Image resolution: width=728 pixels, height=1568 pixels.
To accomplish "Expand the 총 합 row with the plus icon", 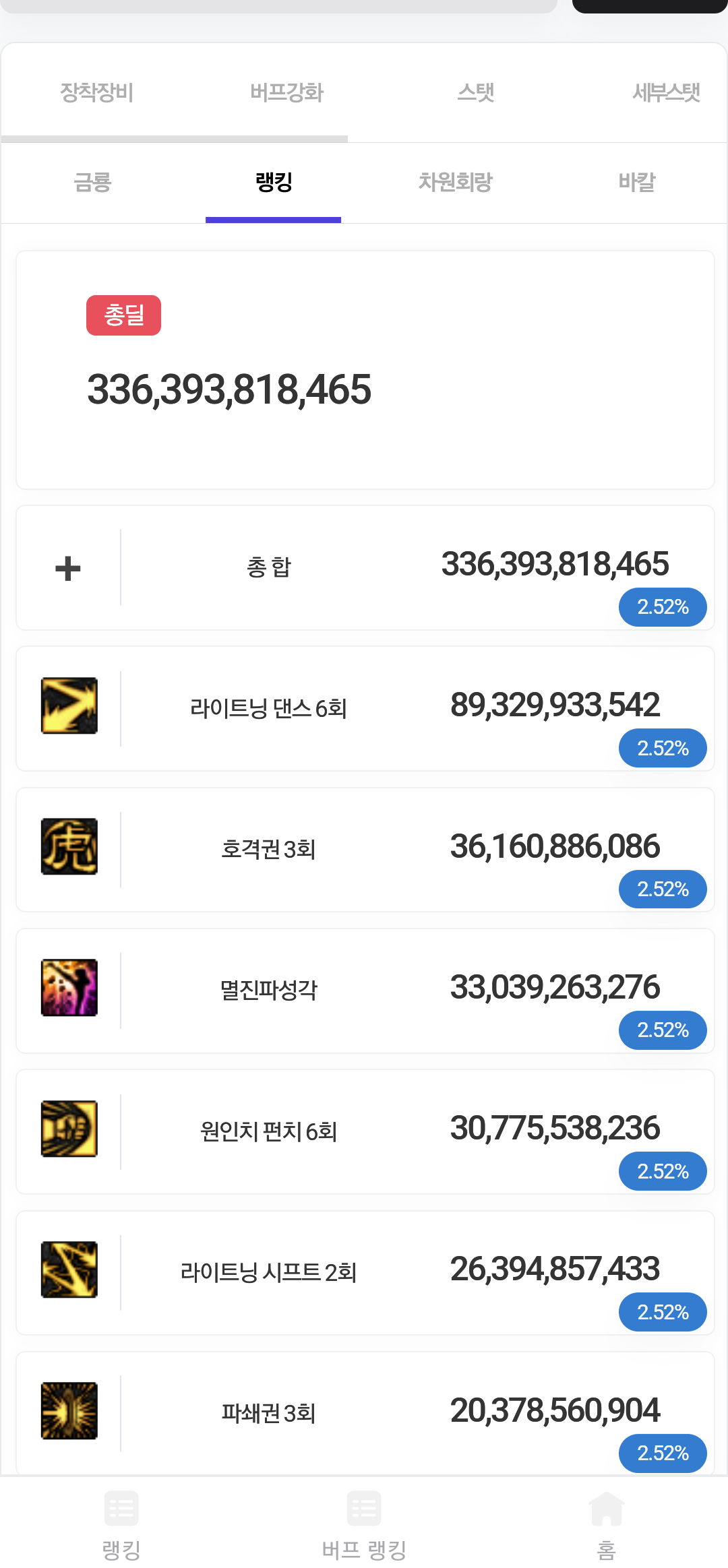I will 68,568.
